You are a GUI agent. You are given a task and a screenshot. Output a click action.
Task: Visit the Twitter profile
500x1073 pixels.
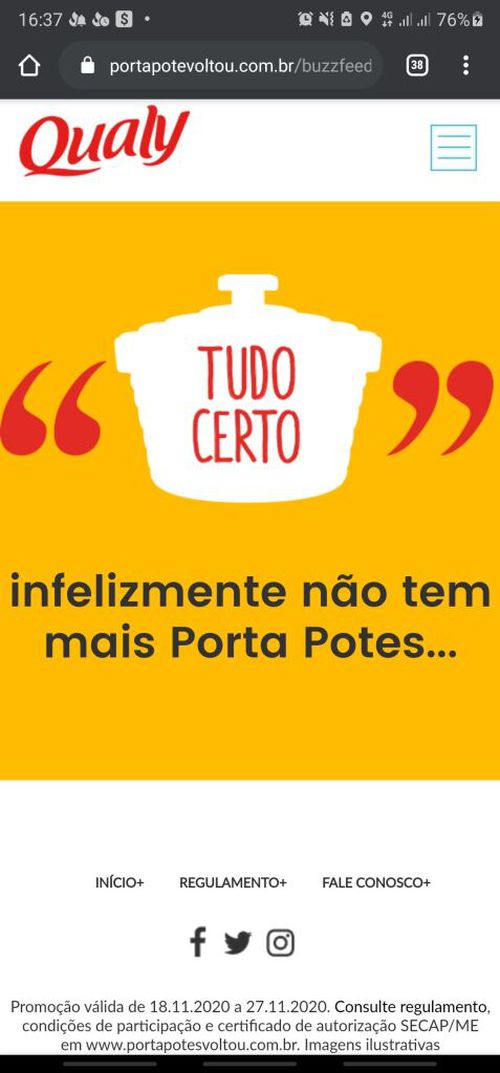coord(237,943)
